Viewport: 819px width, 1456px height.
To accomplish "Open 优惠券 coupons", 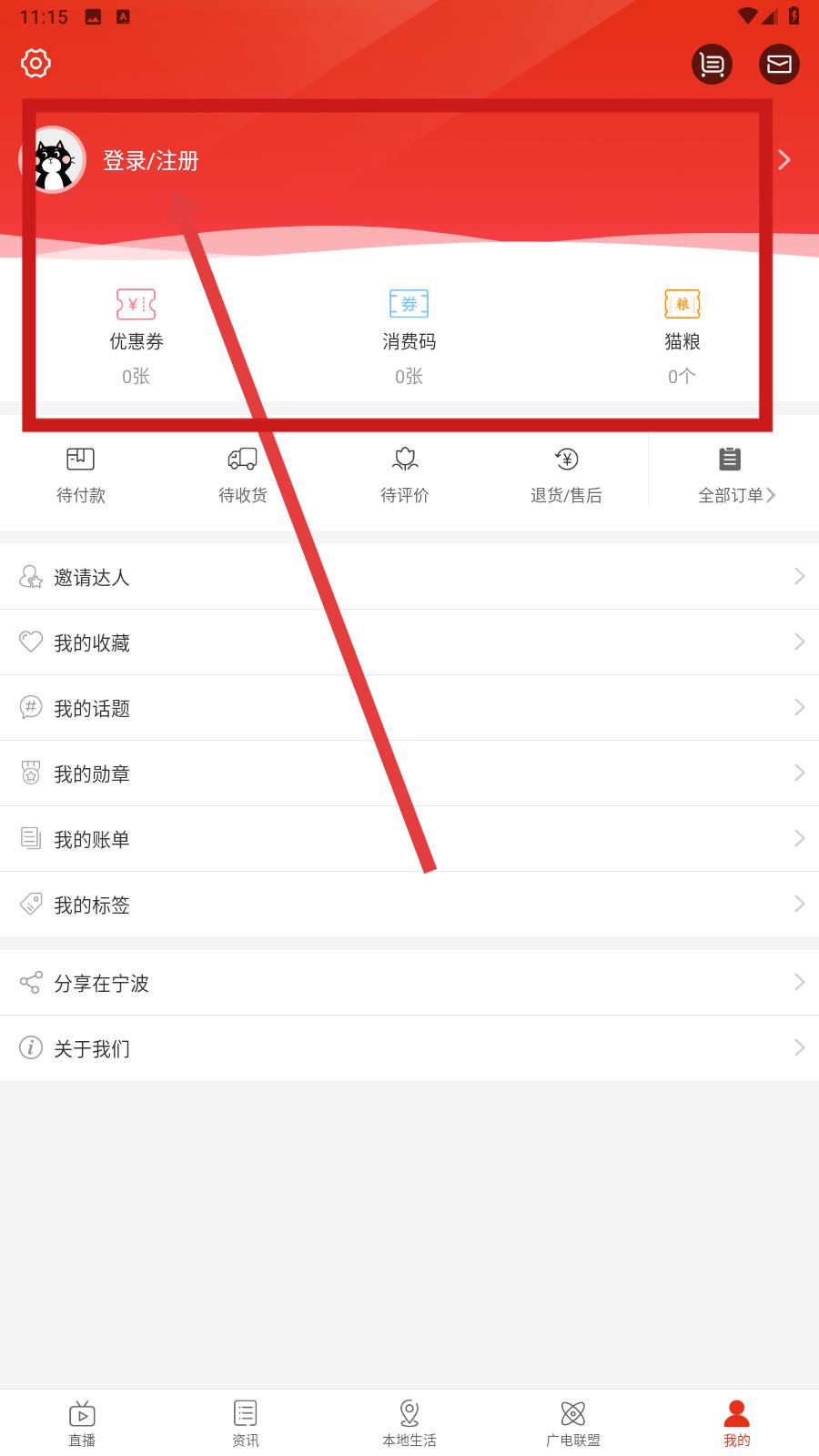I will [136, 337].
